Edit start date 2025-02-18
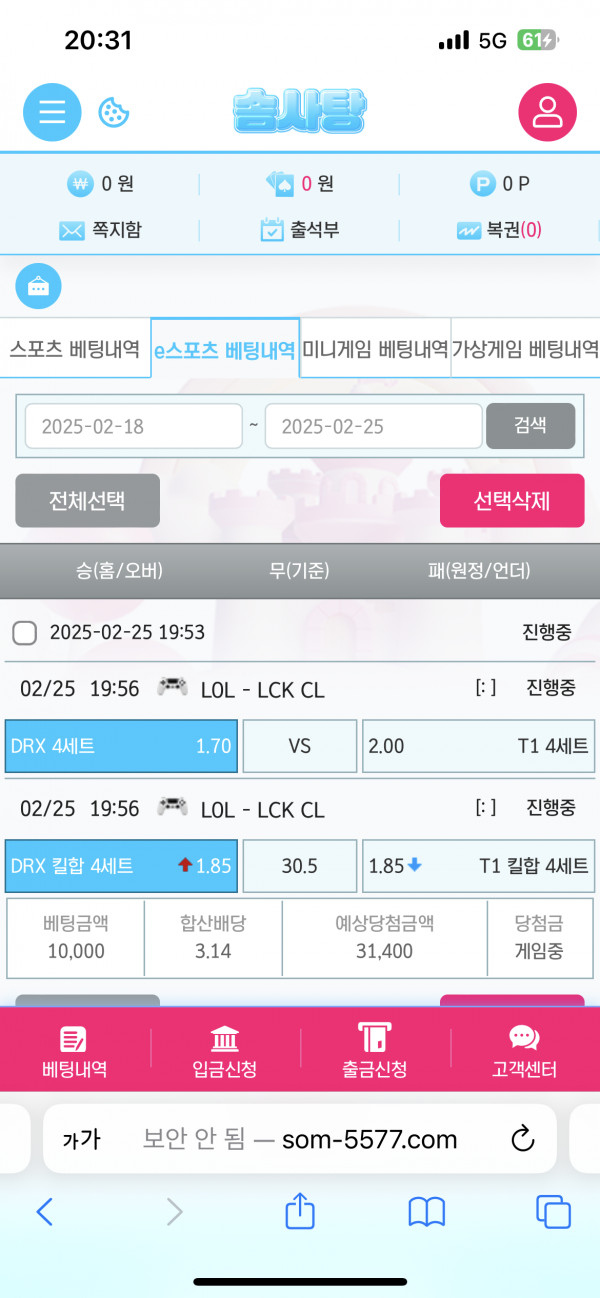 (x=133, y=426)
